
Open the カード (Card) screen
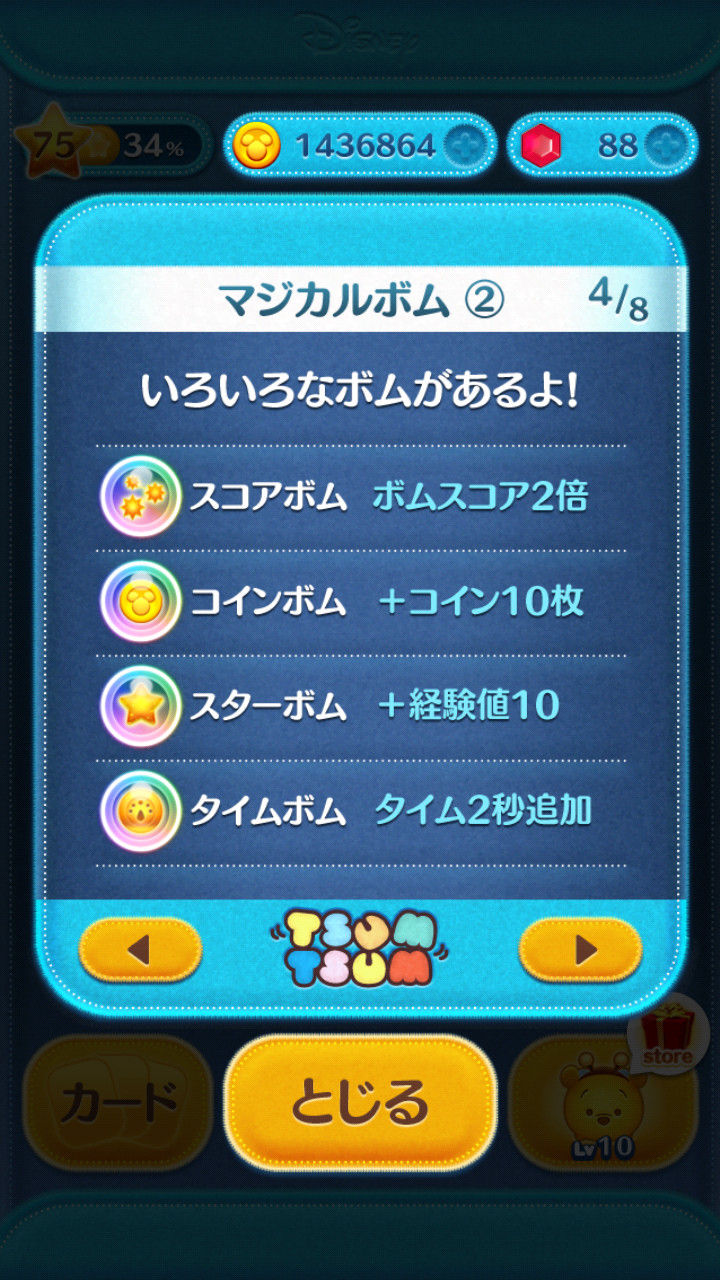[x=112, y=1100]
